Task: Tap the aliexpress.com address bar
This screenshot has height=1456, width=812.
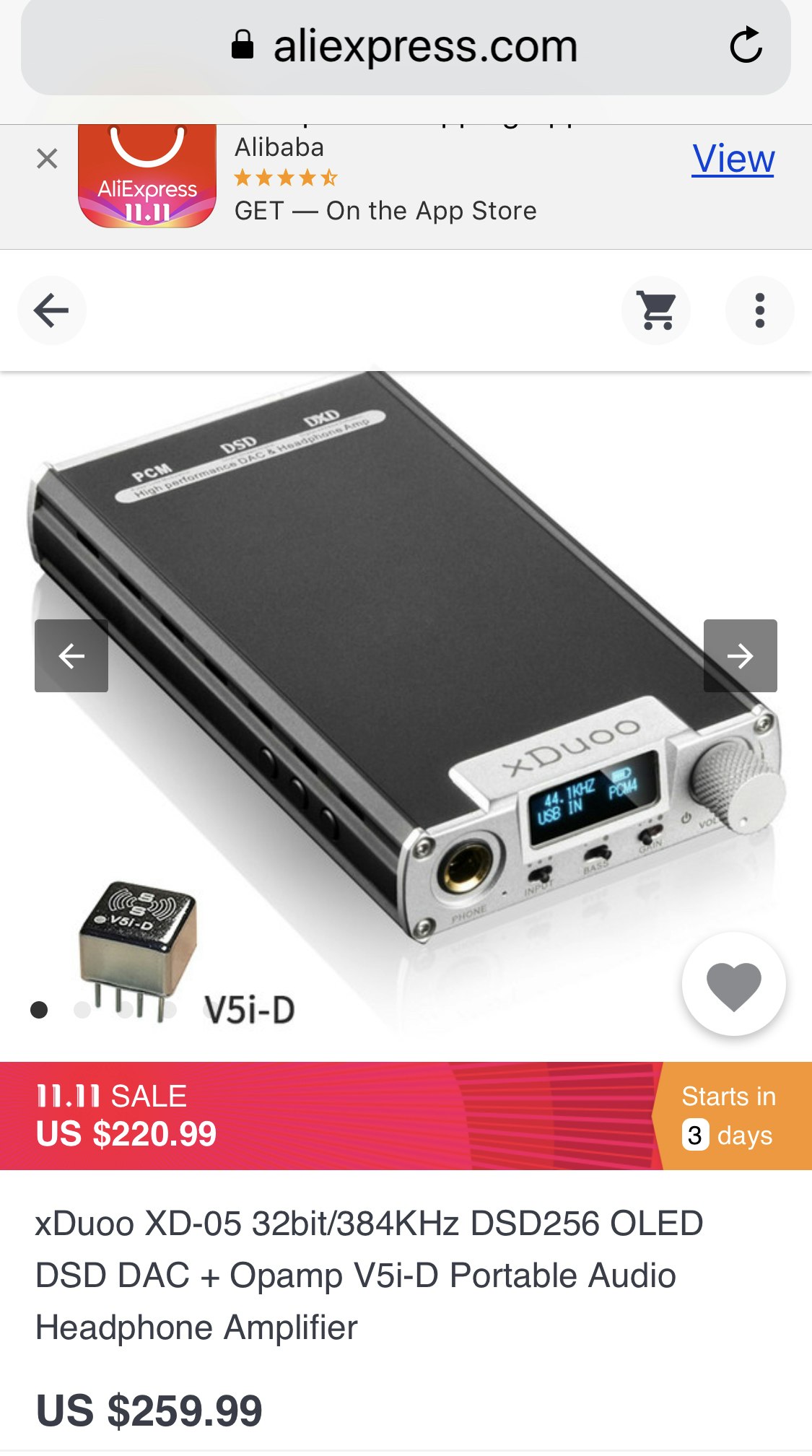Action: pyautogui.click(x=404, y=47)
